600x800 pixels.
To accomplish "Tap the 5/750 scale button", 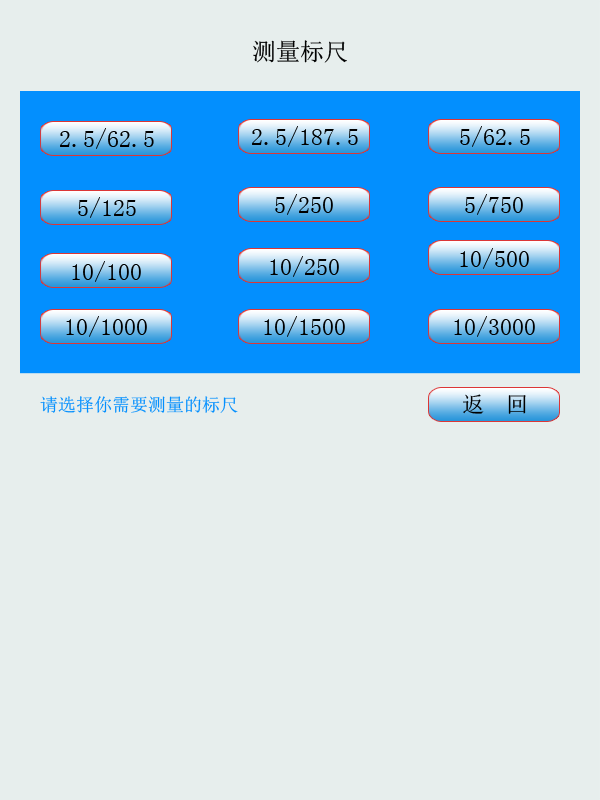I will click(x=494, y=205).
